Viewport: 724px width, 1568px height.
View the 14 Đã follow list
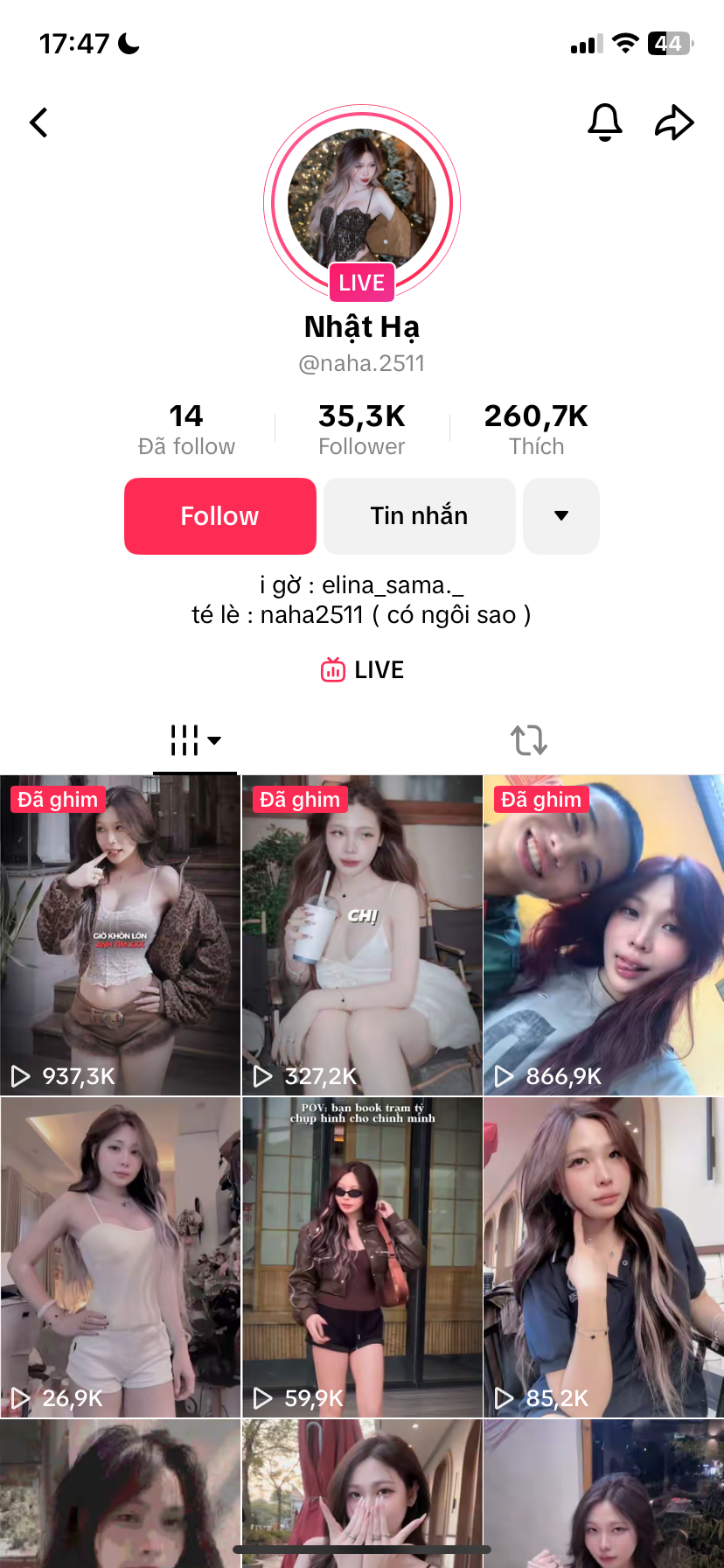[186, 429]
